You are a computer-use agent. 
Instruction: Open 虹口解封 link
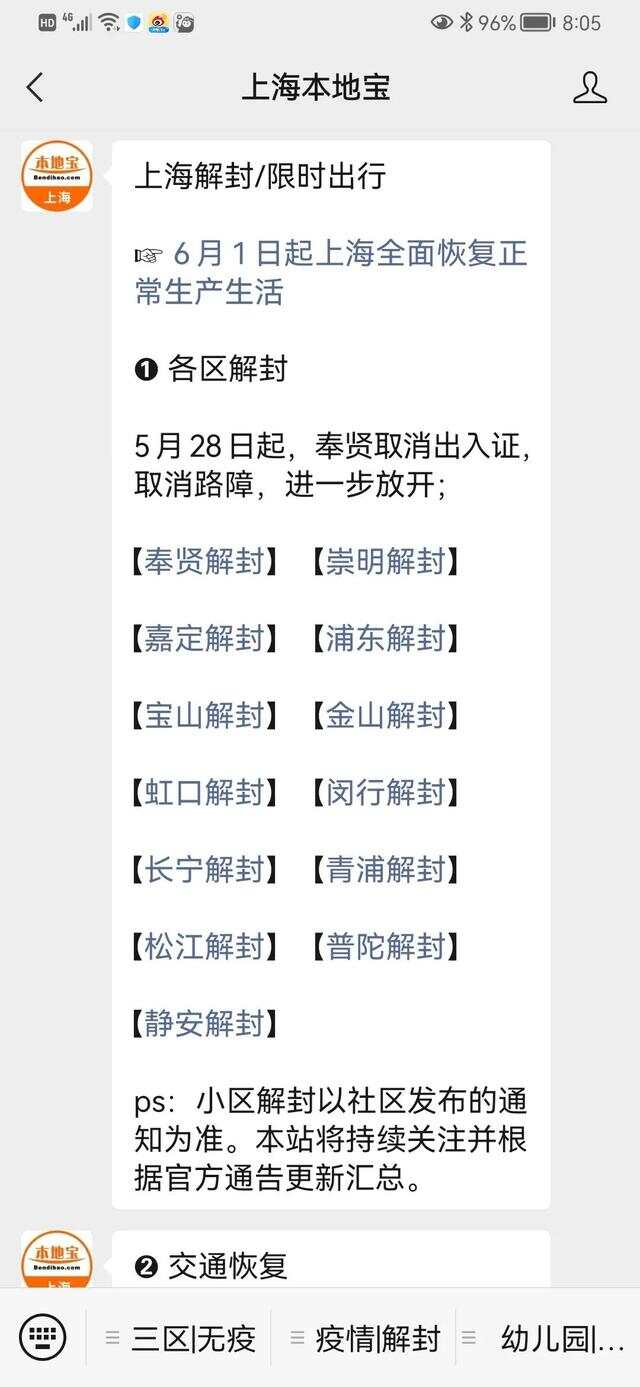point(204,792)
